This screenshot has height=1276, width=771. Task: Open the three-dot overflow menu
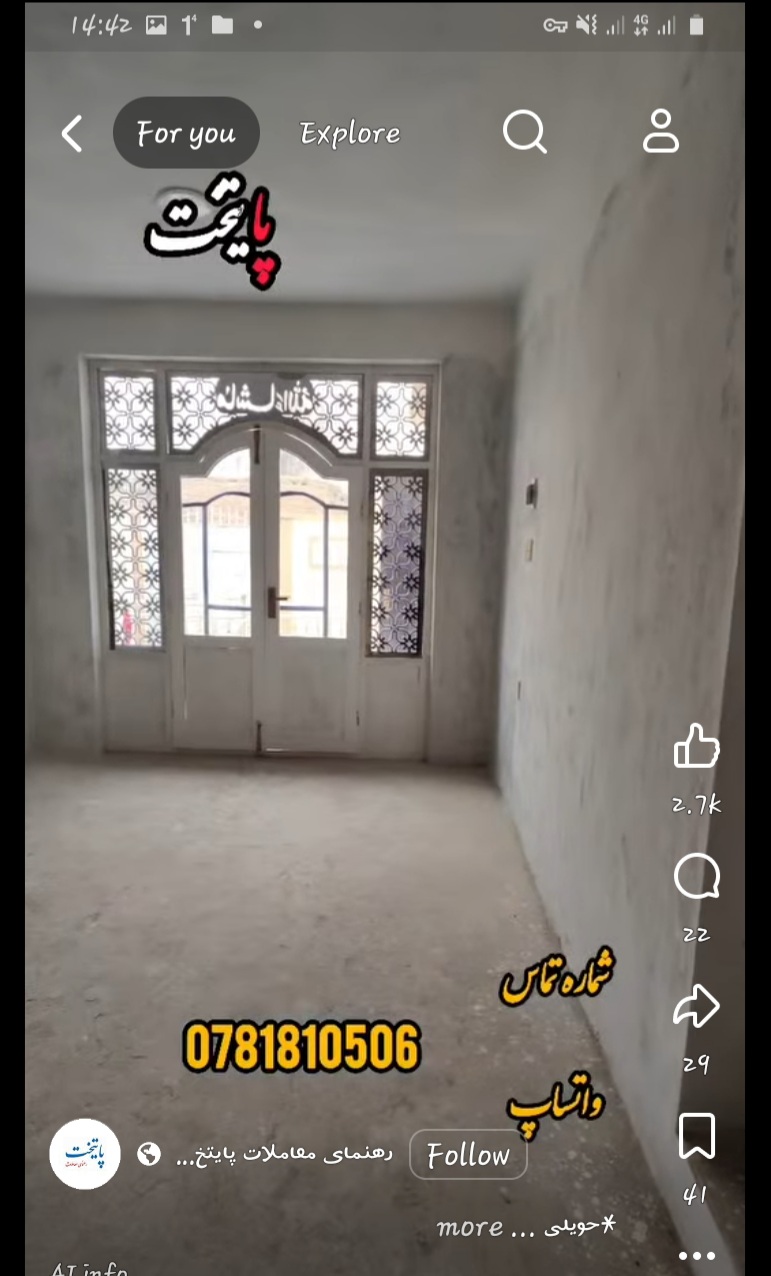click(696, 1256)
